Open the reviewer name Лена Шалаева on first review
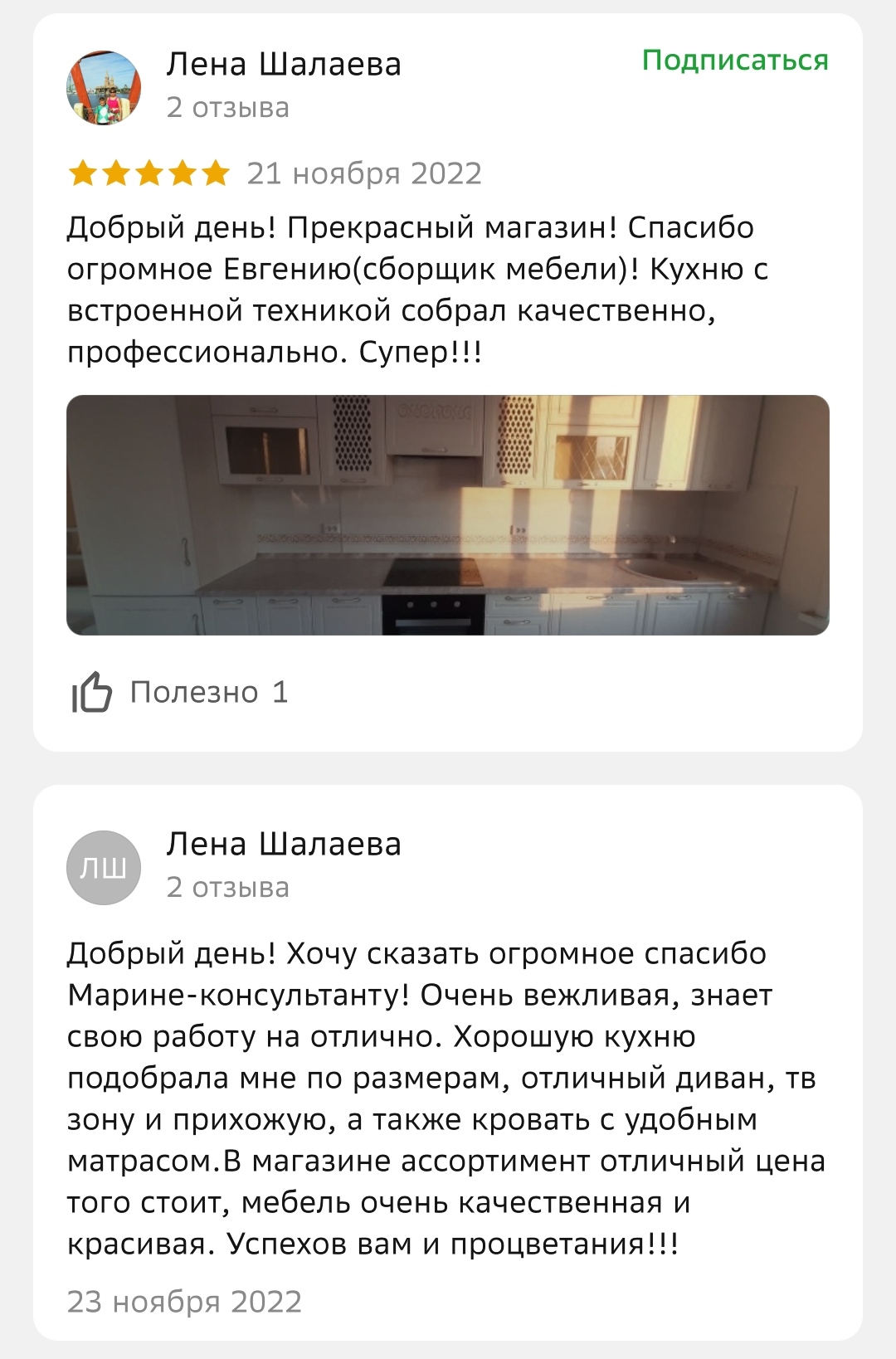This screenshot has width=896, height=1359. point(285,65)
